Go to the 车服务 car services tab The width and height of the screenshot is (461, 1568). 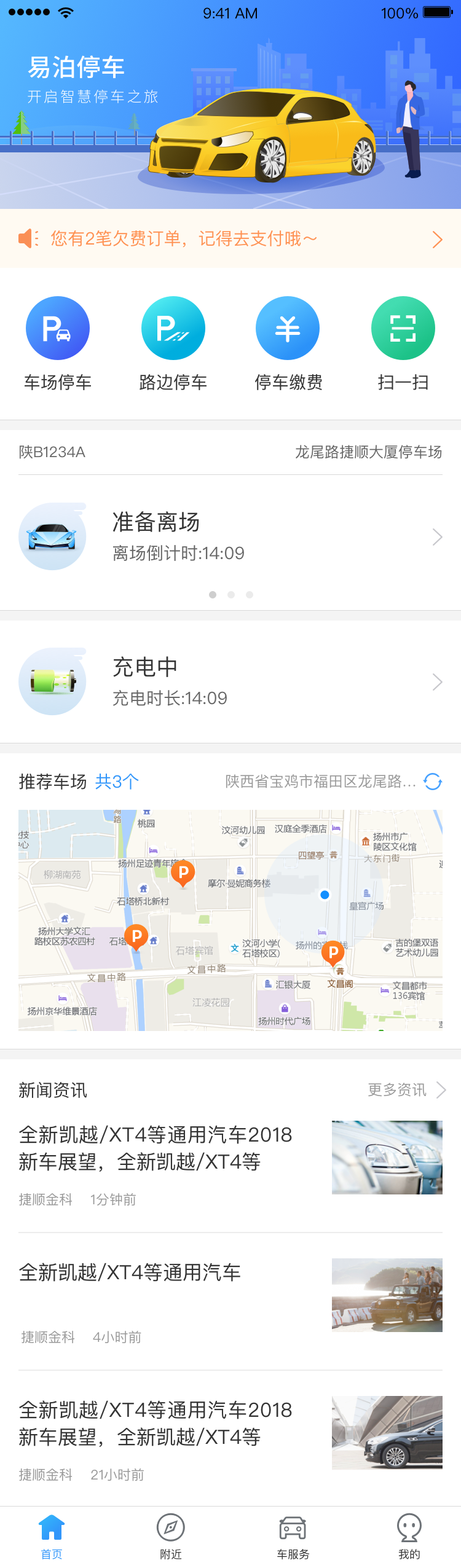pos(293,1536)
